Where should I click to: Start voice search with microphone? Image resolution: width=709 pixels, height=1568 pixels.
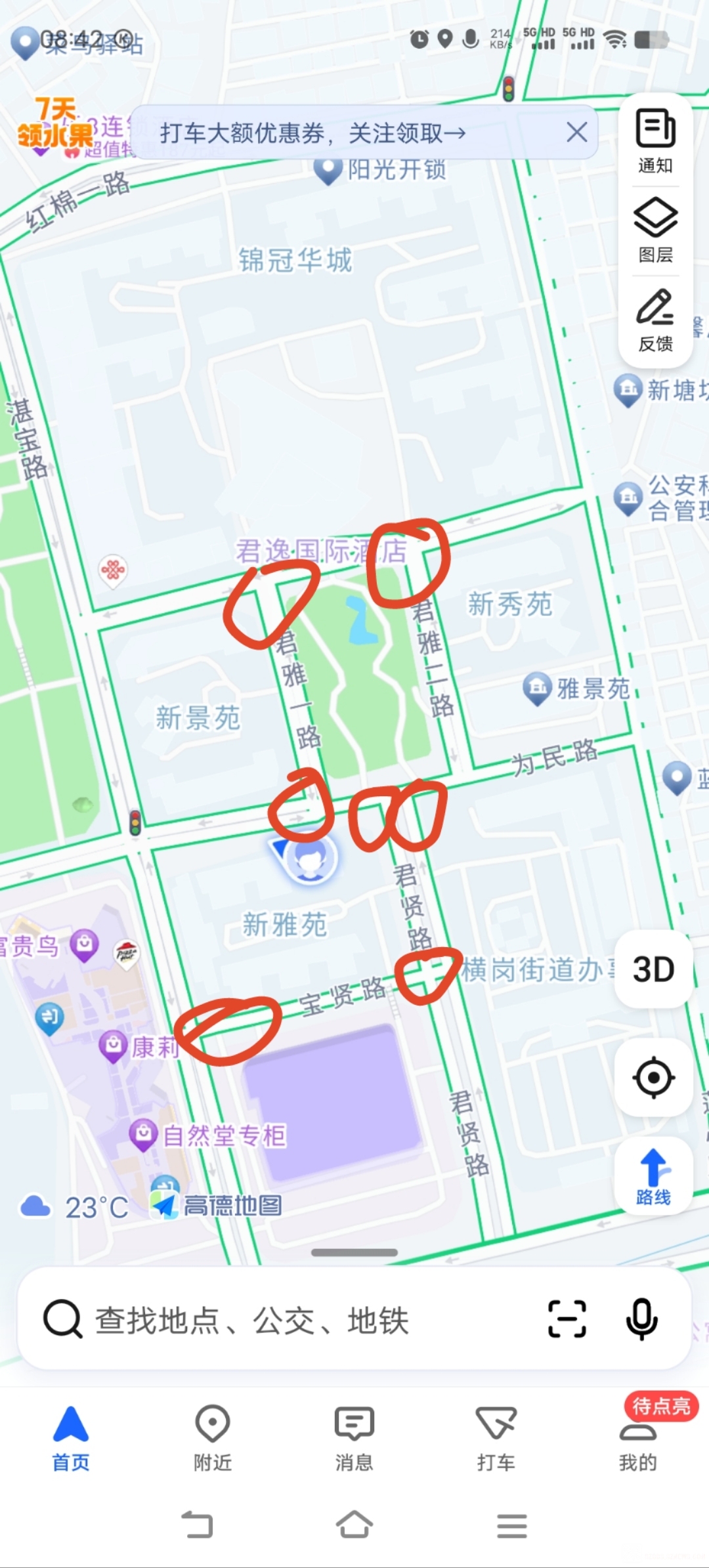(x=641, y=1319)
